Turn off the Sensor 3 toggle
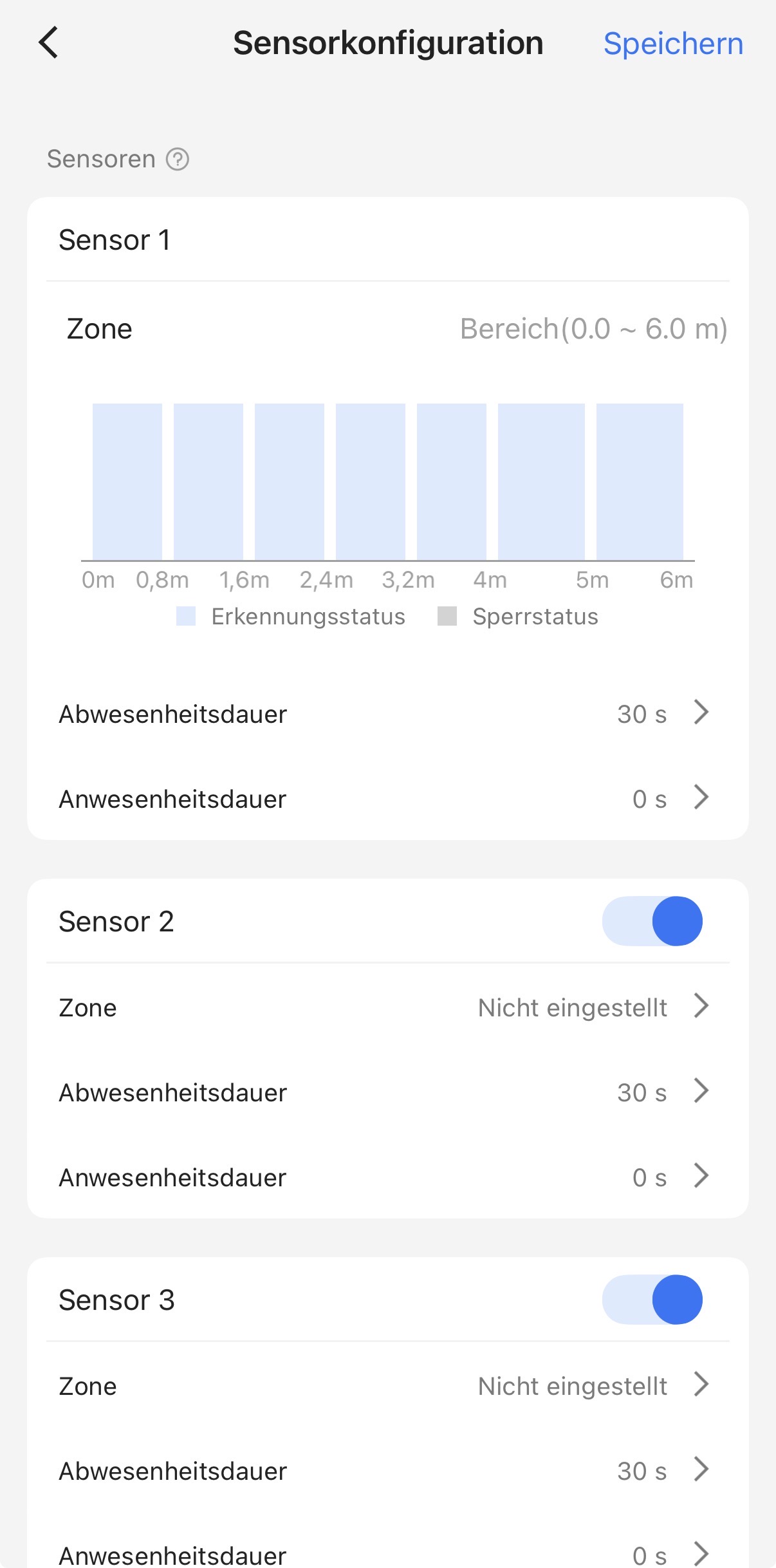This screenshot has height=1568, width=776. coord(652,1300)
